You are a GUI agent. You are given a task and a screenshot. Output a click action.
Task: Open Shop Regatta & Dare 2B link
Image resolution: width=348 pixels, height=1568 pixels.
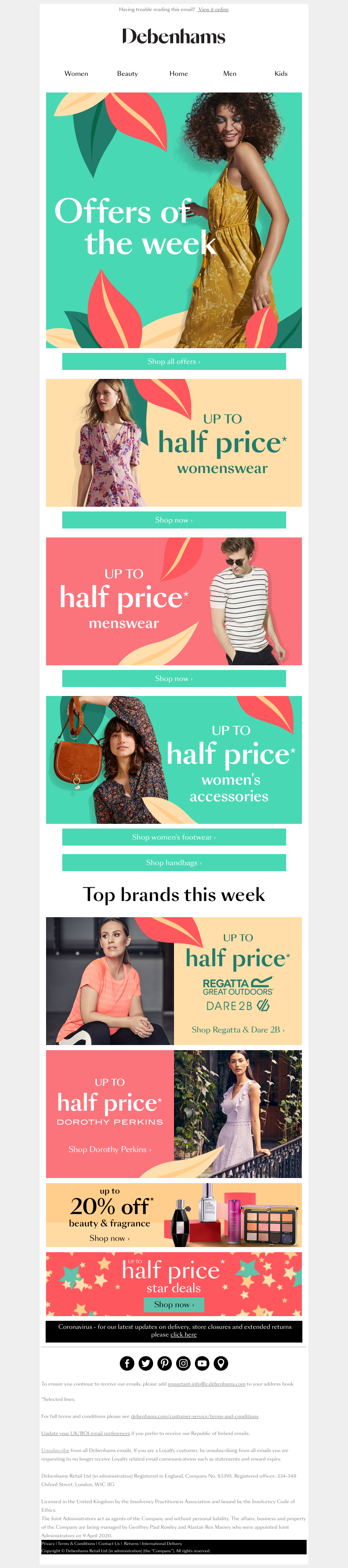pyautogui.click(x=238, y=1030)
